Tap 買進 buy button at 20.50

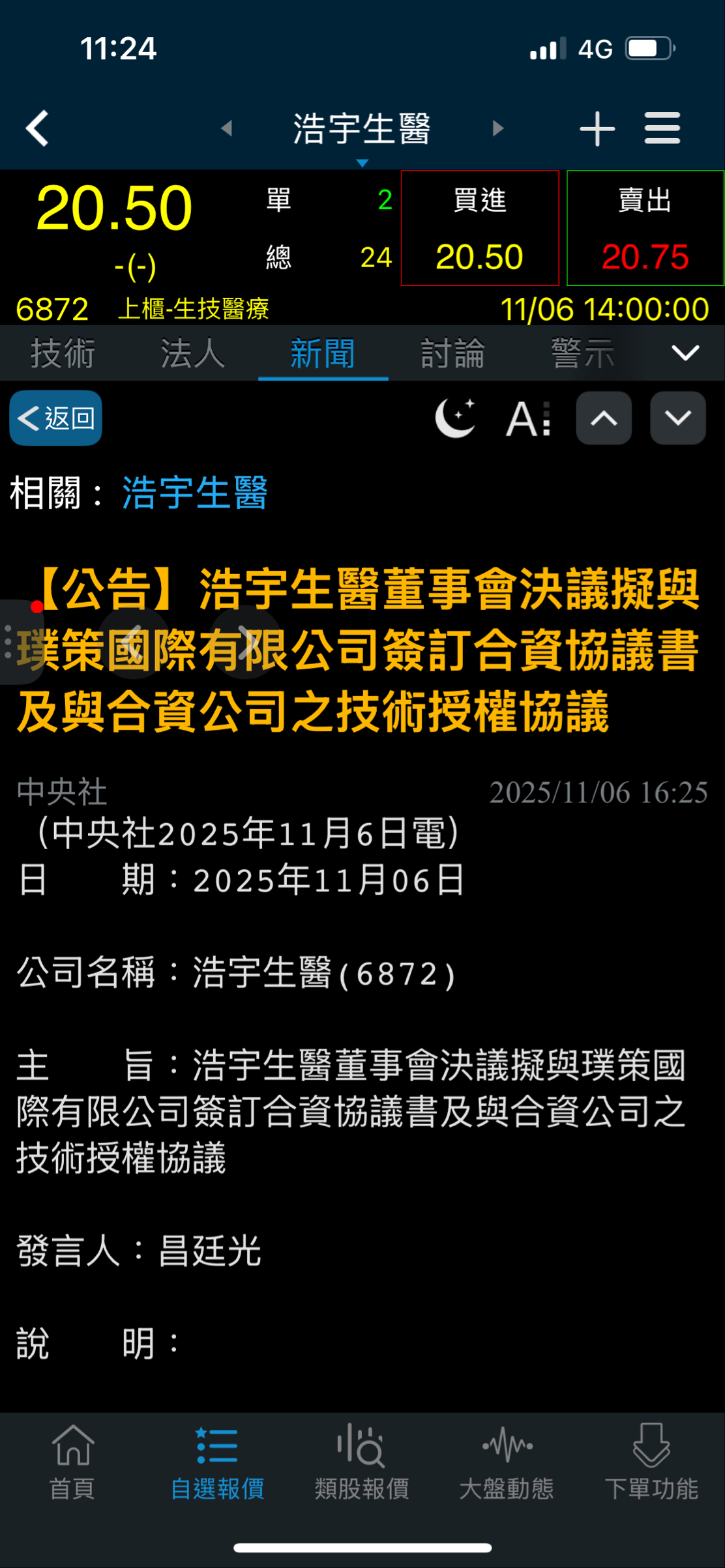pyautogui.click(x=480, y=228)
